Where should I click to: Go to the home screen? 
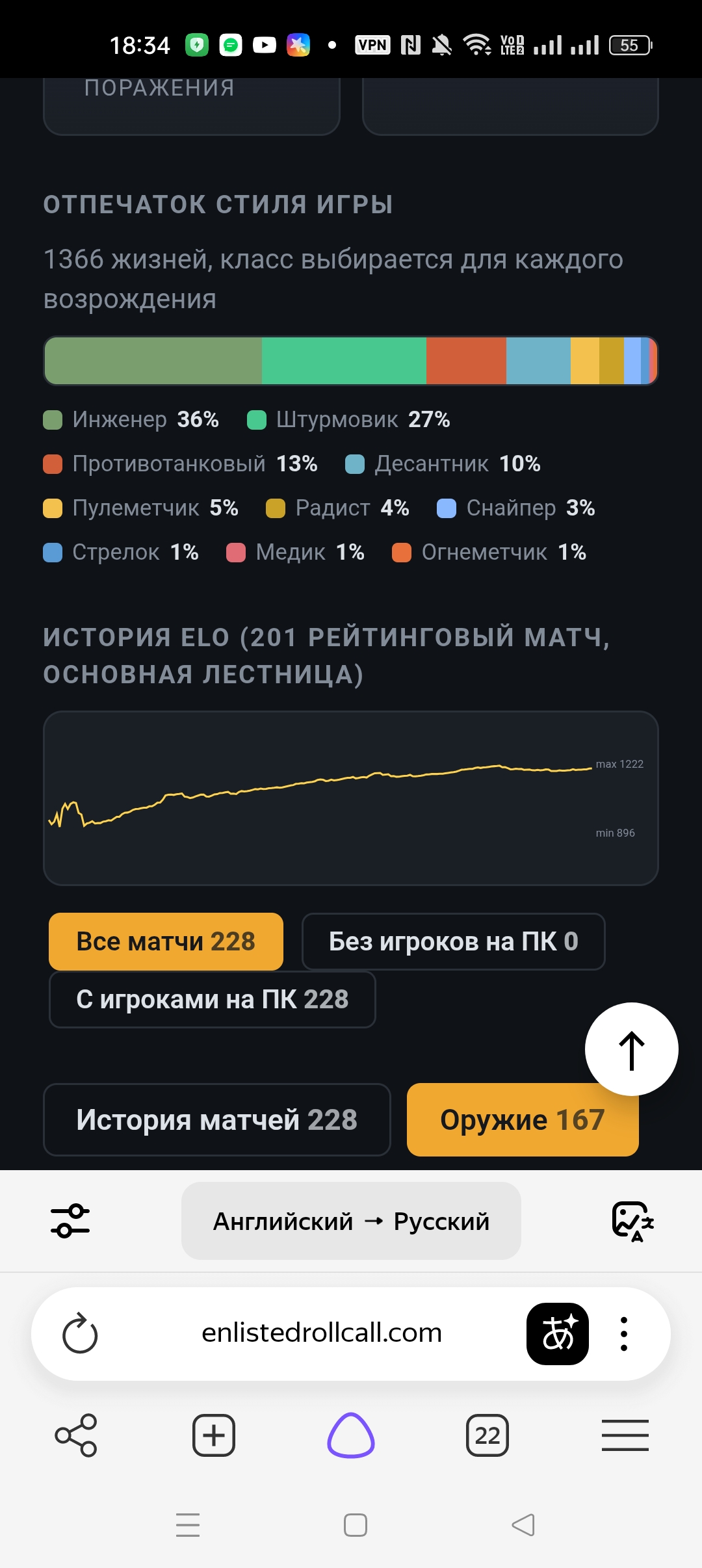(356, 1524)
